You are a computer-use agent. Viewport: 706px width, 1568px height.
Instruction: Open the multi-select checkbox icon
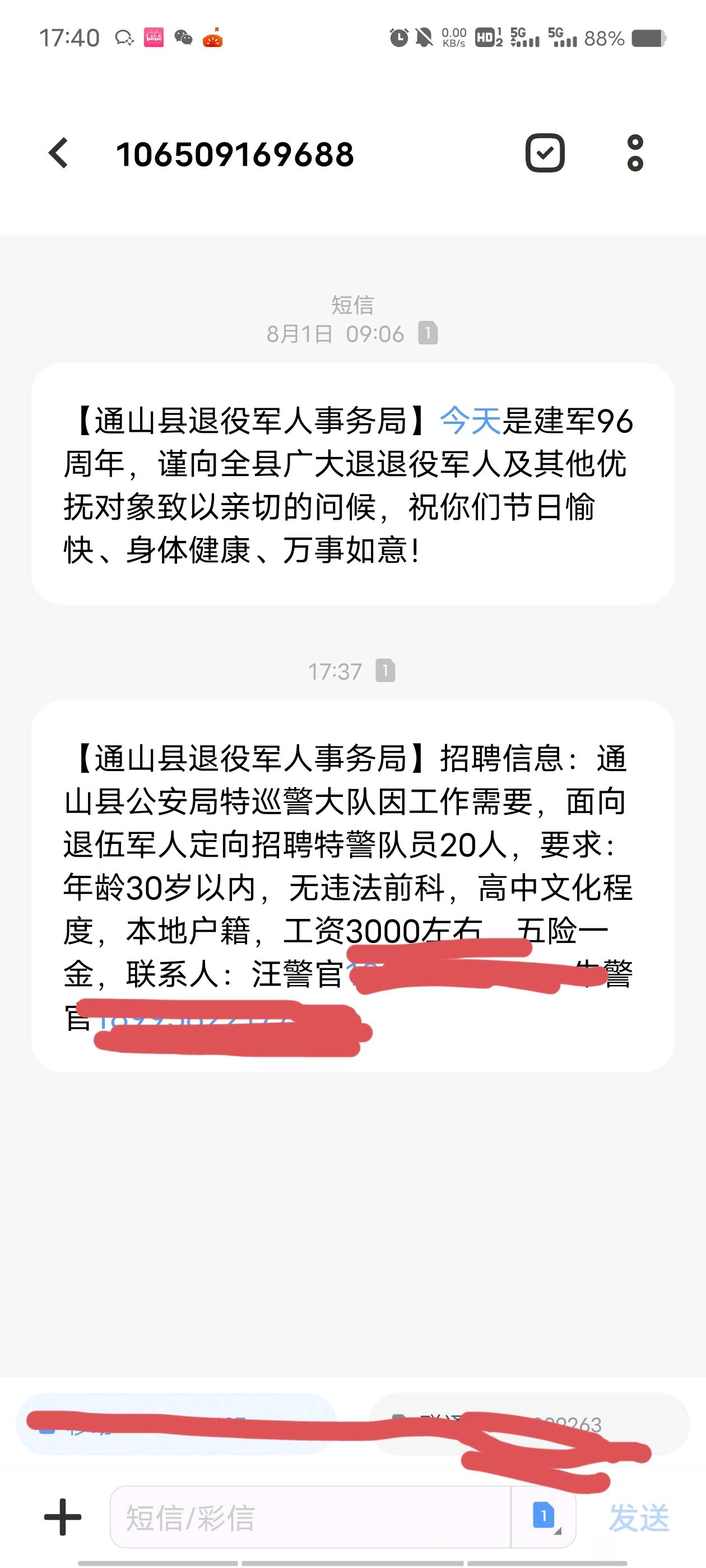tap(545, 153)
